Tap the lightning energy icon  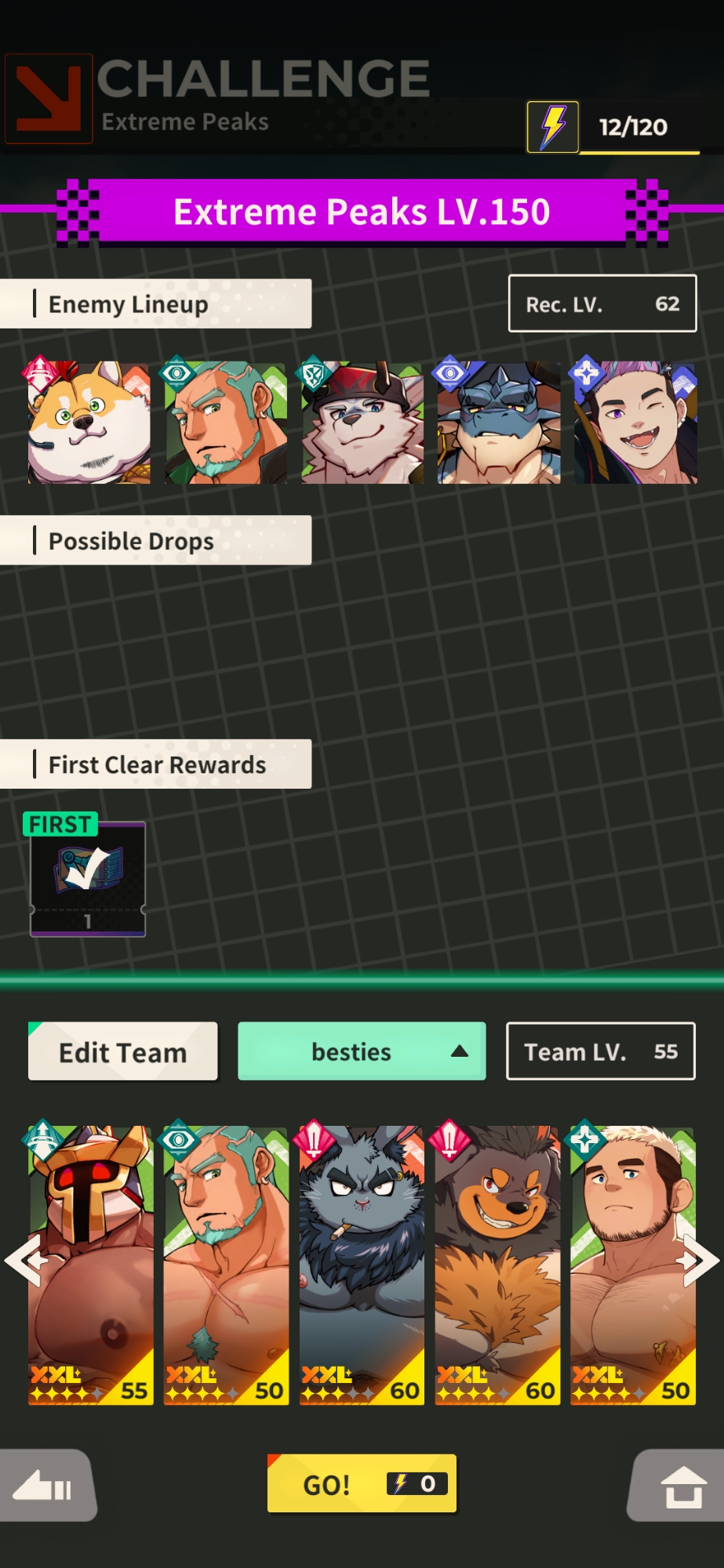[x=553, y=126]
